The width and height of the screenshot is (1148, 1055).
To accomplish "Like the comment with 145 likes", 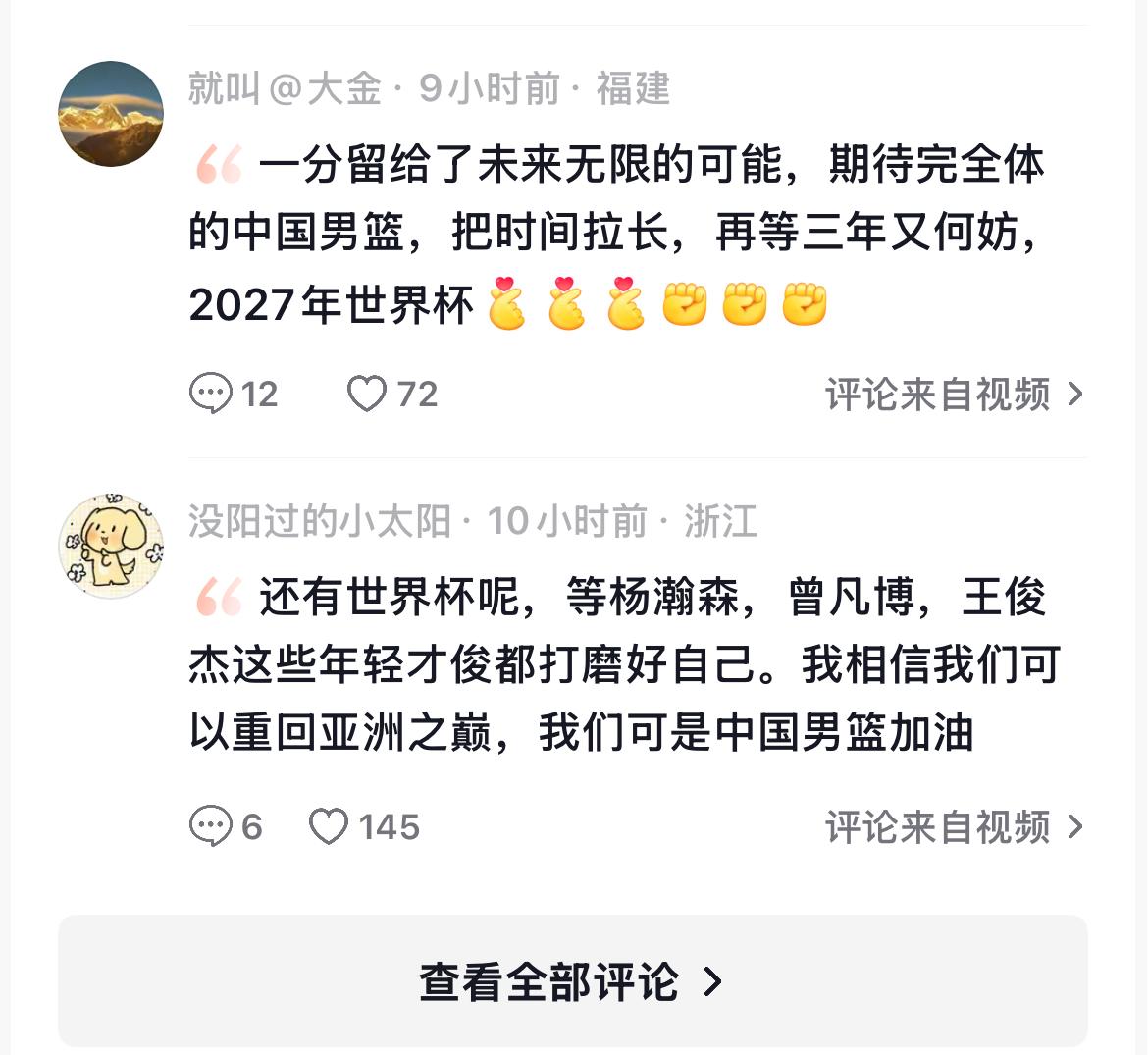I will click(x=330, y=826).
